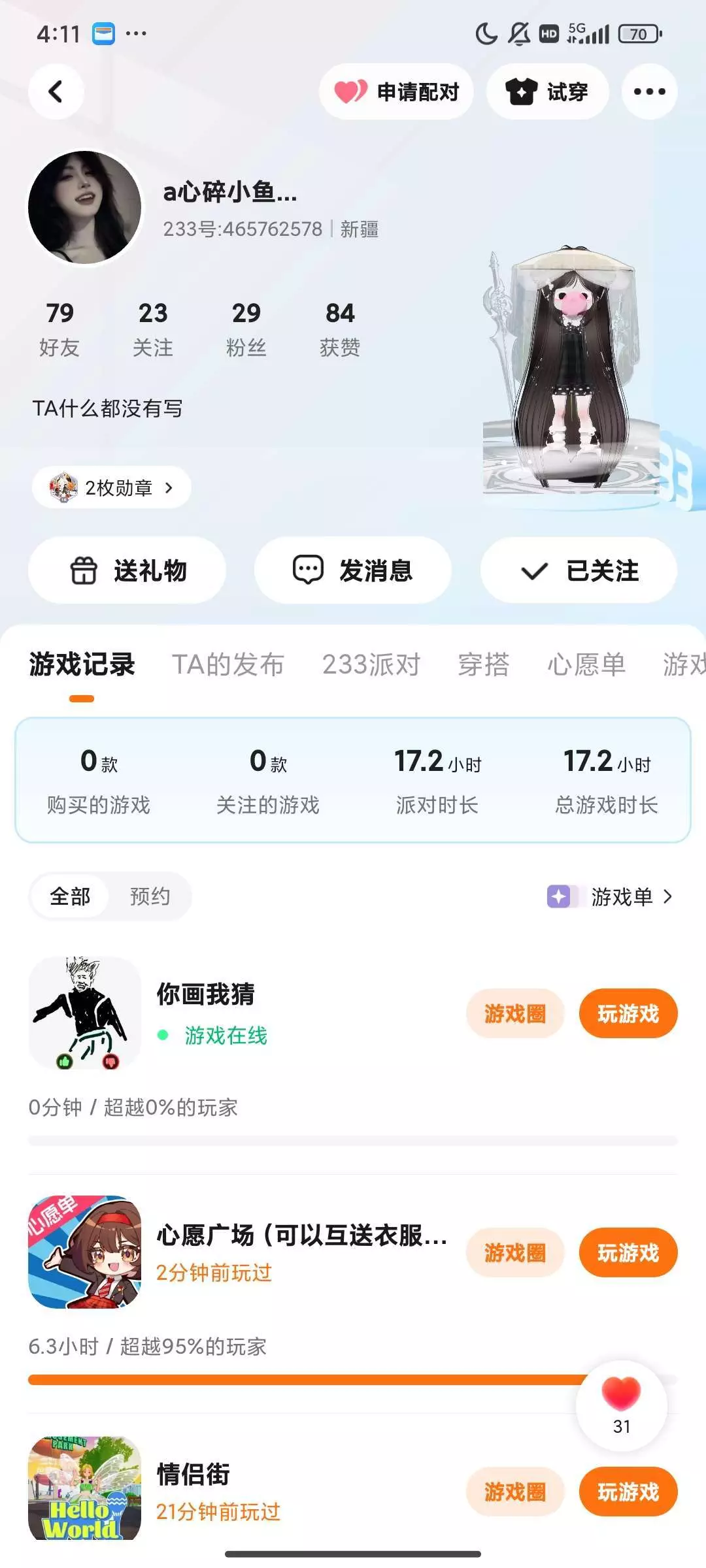This screenshot has height=1568, width=706.
Task: Switch to the 233派对 tab
Action: point(371,664)
